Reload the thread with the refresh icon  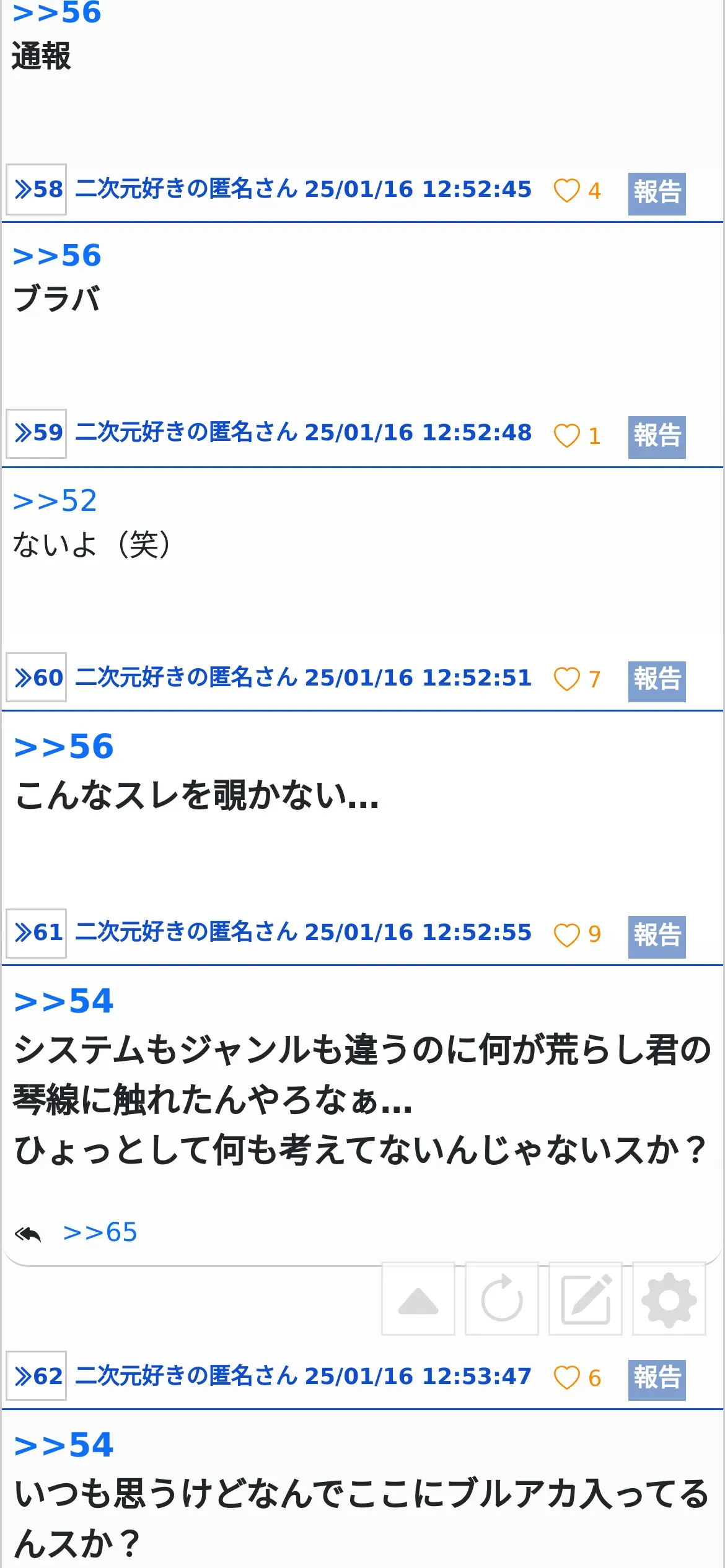click(502, 1299)
